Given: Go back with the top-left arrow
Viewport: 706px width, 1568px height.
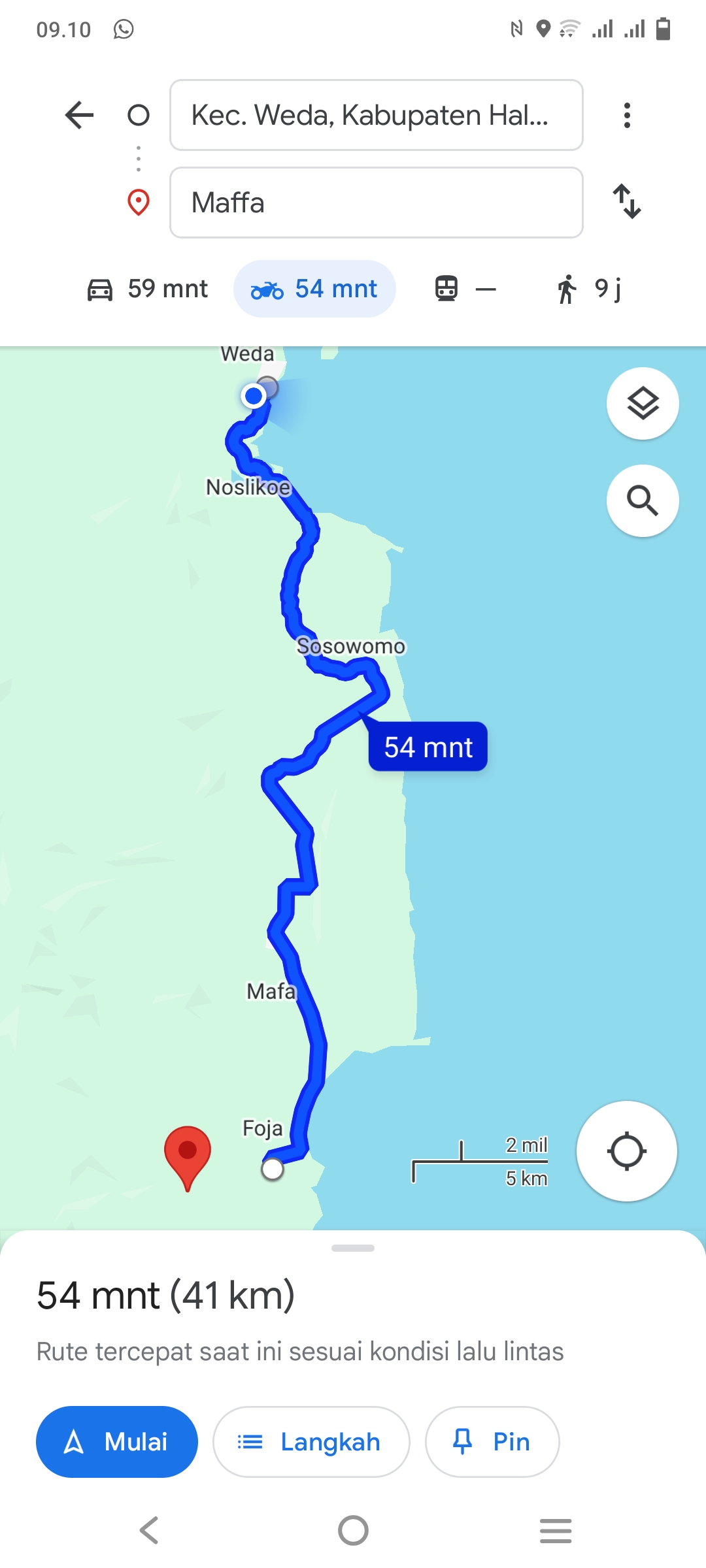Looking at the screenshot, I should [80, 115].
